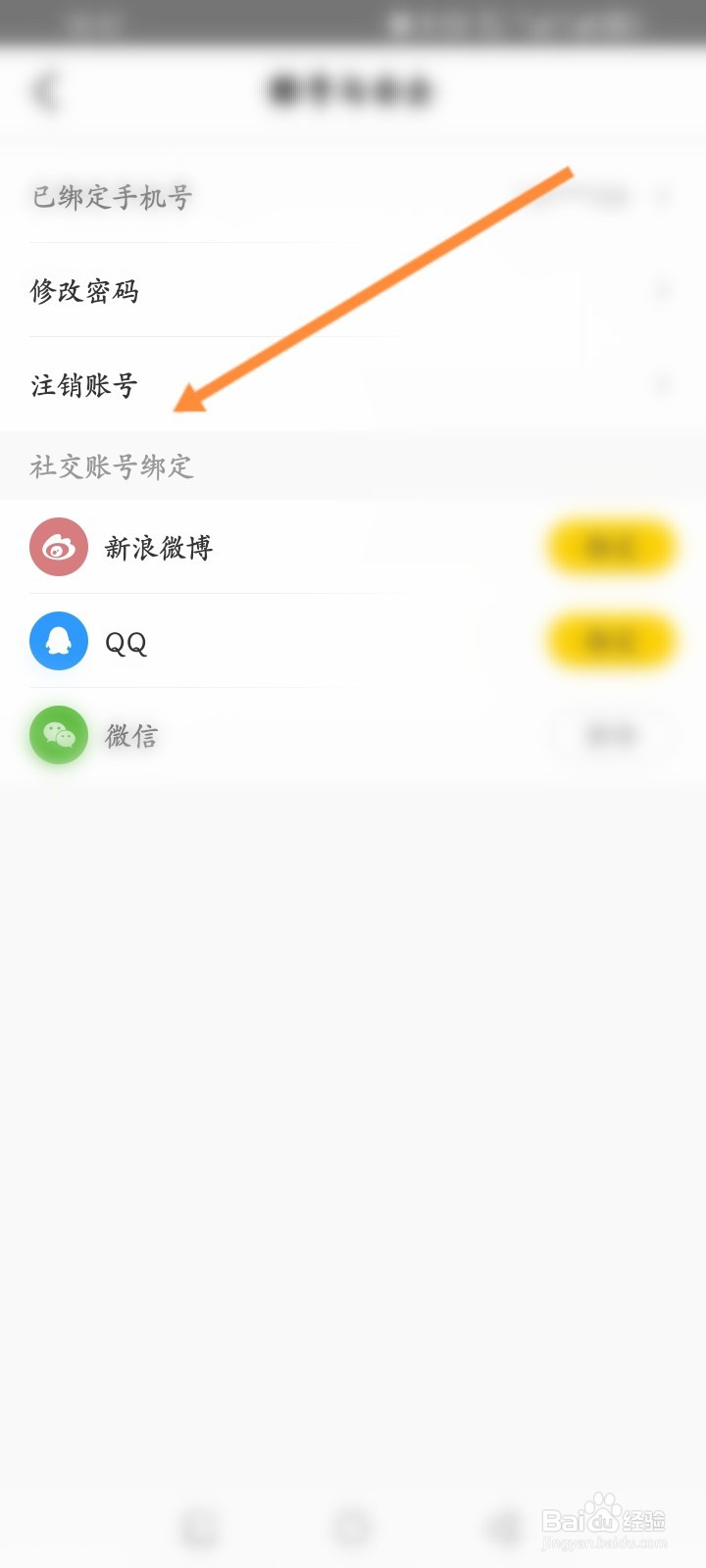This screenshot has height=1568, width=706.
Task: Tap the yellow button beside QQ
Action: 611,642
